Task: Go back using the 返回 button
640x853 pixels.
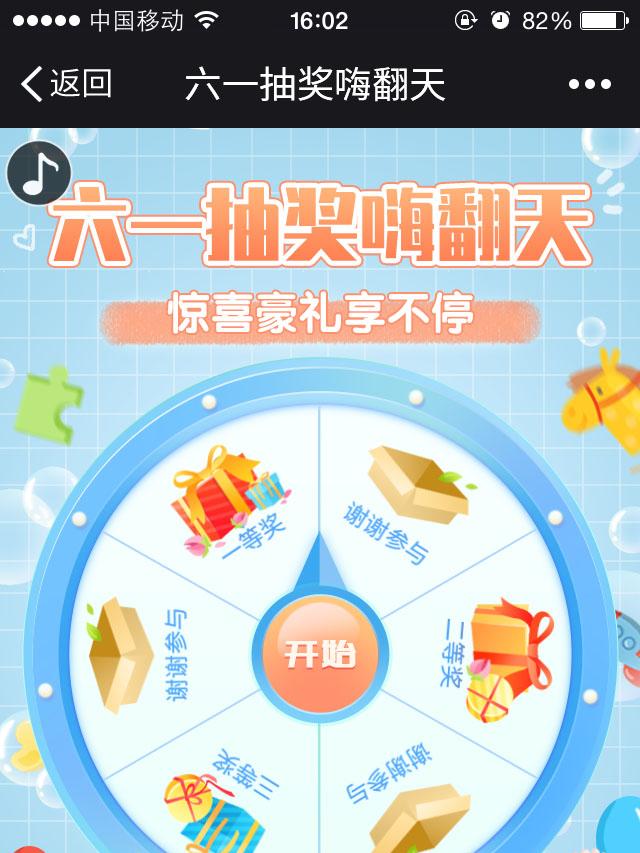Action: pyautogui.click(x=66, y=84)
